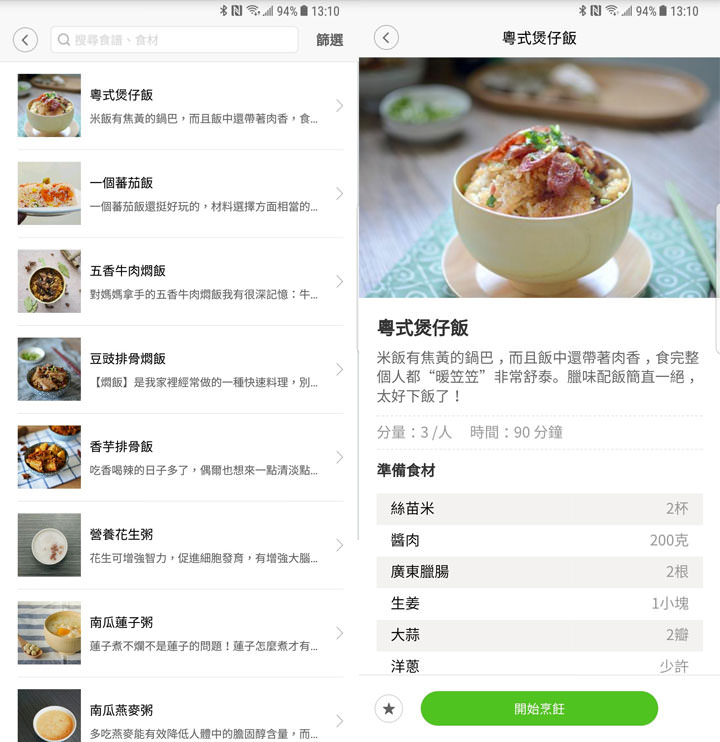The width and height of the screenshot is (720, 742).
Task: Open the 一個蕃茄飯 recipe
Action: click(x=180, y=194)
